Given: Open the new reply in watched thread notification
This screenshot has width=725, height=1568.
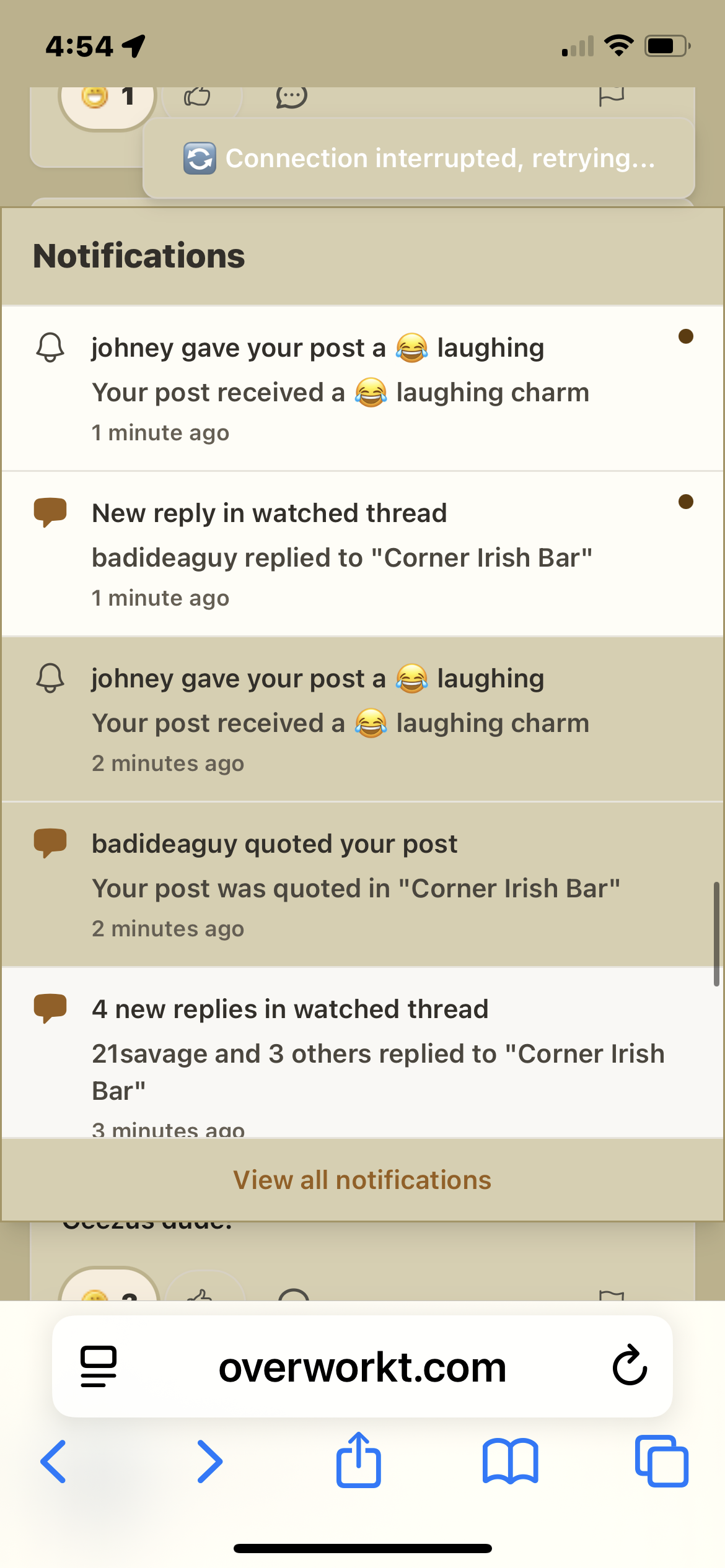Looking at the screenshot, I should point(362,554).
